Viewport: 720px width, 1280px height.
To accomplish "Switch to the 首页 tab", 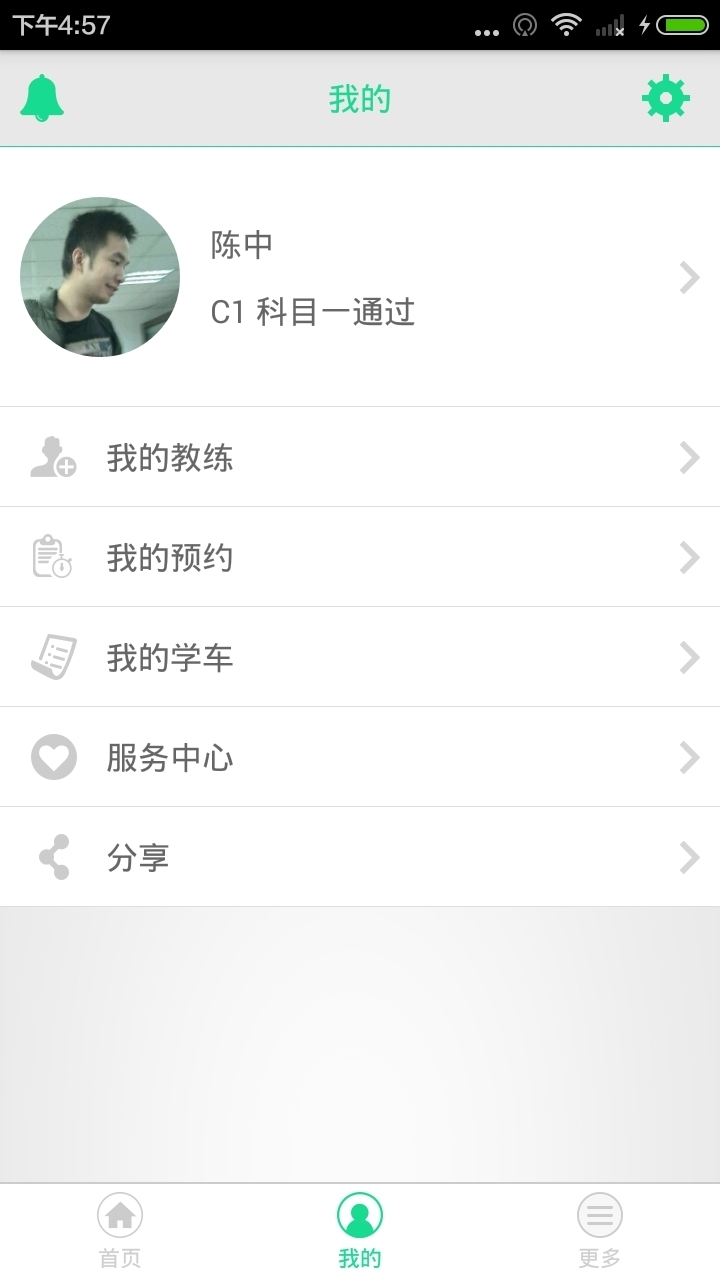I will [120, 1230].
